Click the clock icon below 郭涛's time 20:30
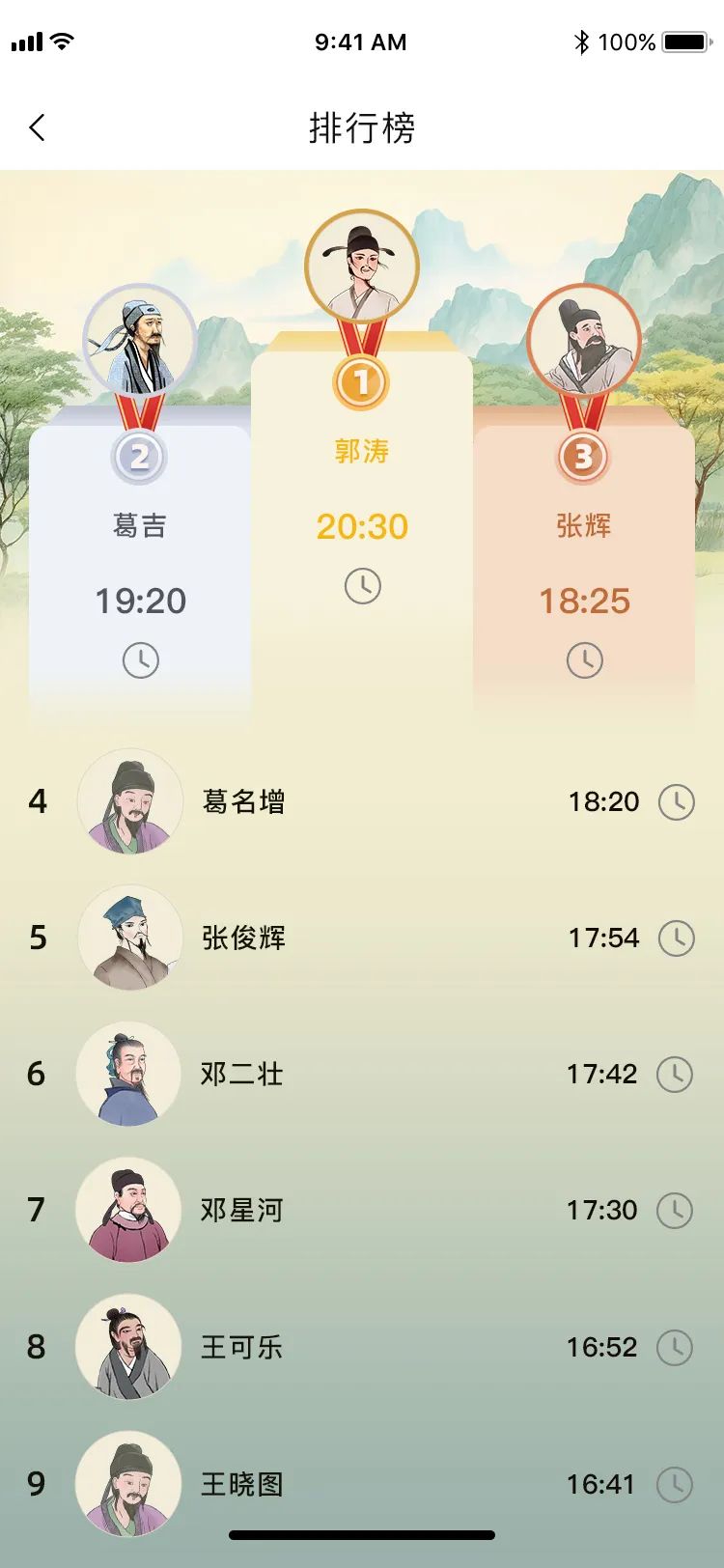 click(x=360, y=585)
